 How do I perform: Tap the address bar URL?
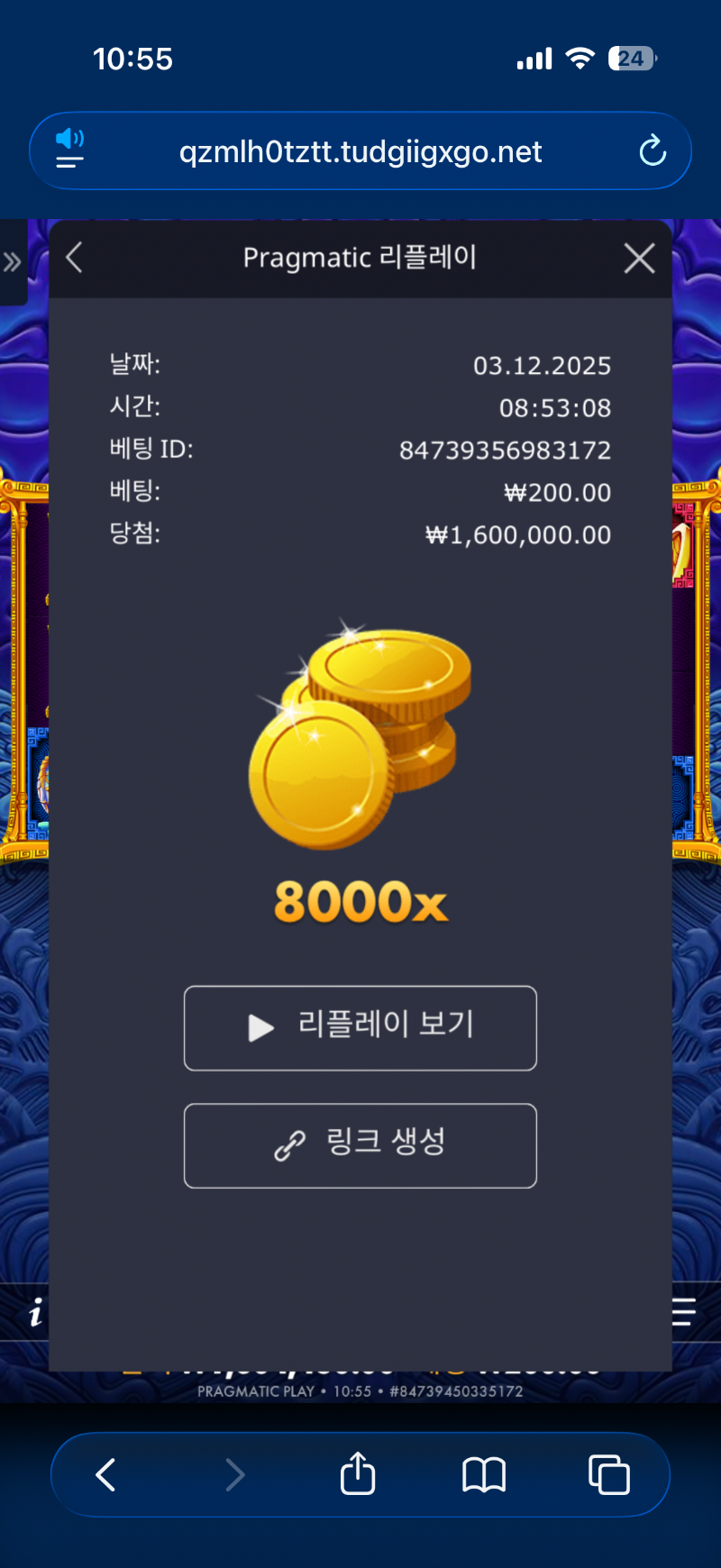coord(360,151)
